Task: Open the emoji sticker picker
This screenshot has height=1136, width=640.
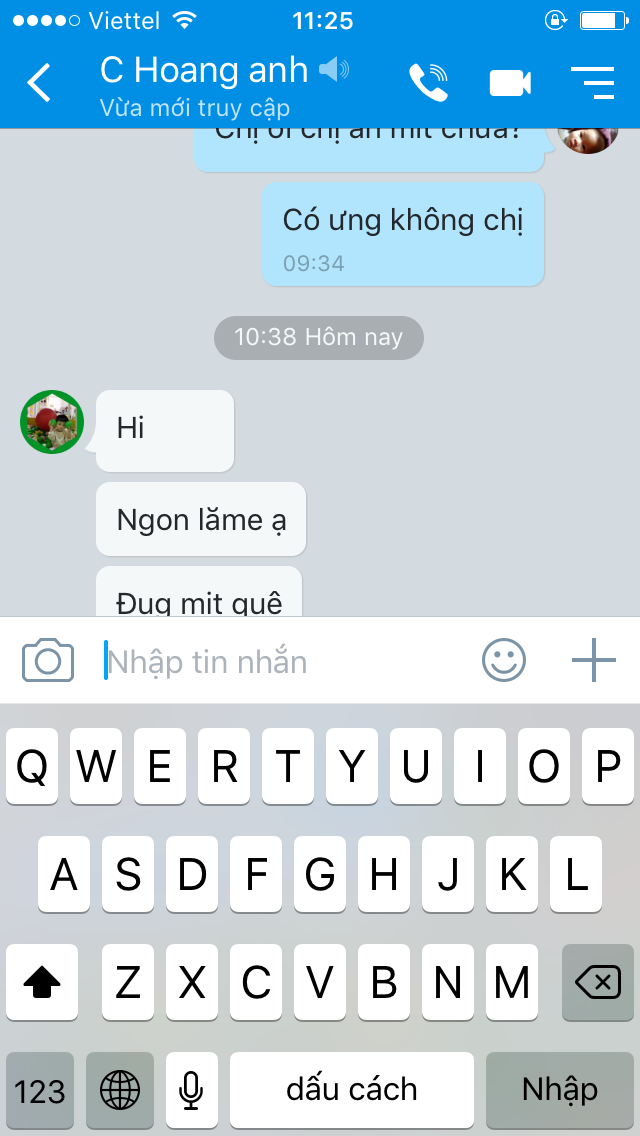Action: tap(504, 661)
